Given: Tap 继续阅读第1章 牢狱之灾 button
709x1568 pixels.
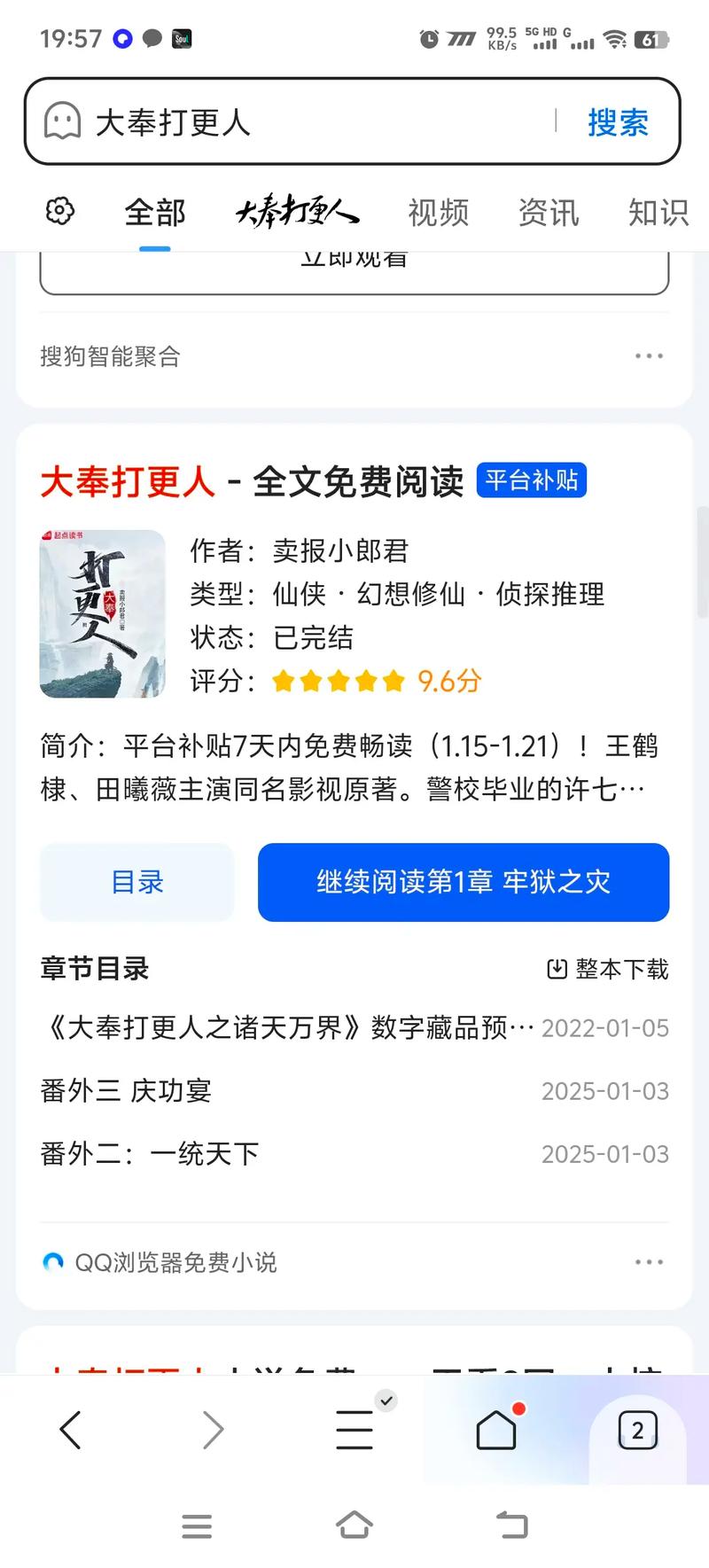Looking at the screenshot, I should tap(463, 882).
